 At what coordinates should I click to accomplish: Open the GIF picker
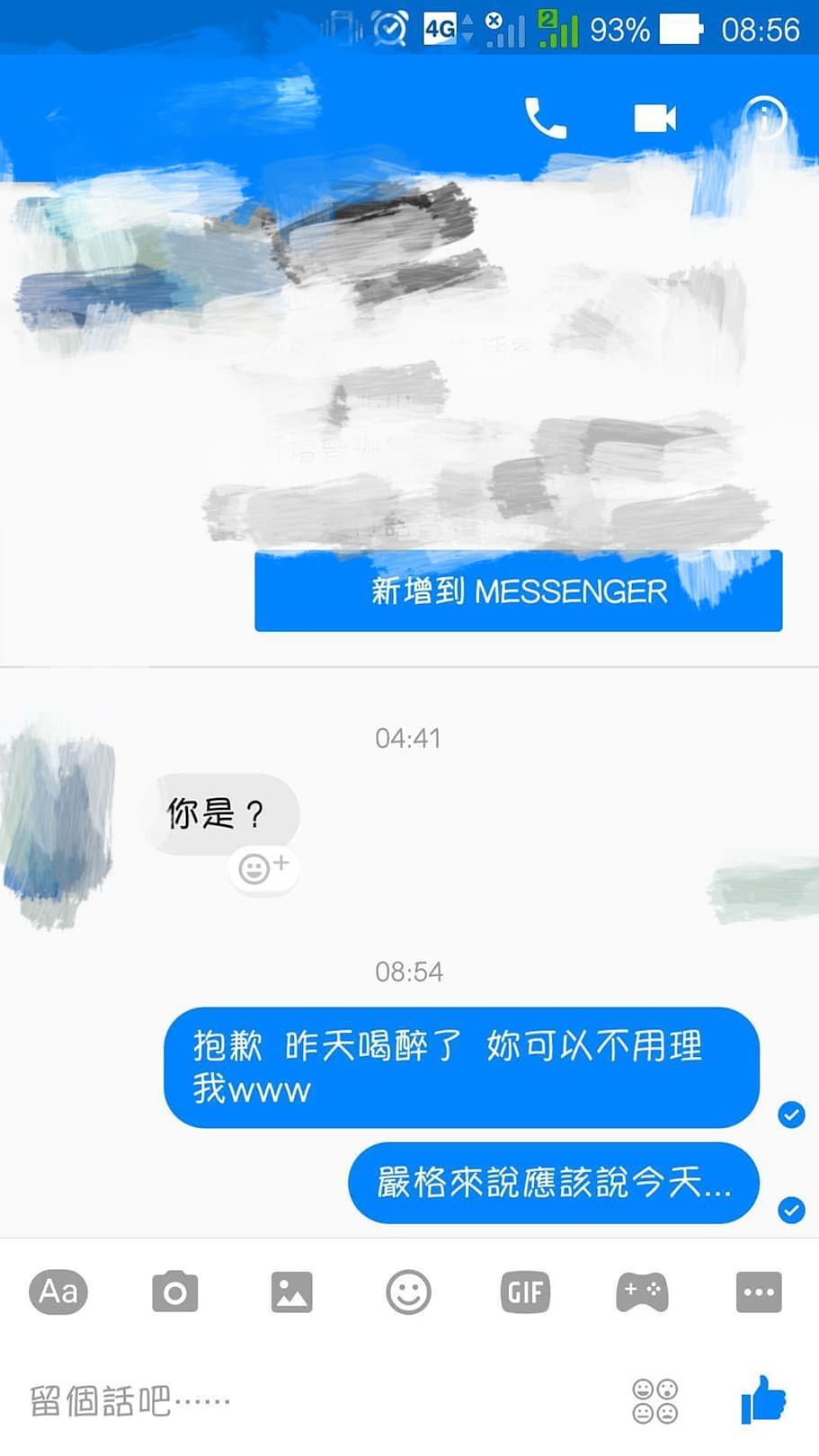525,1292
